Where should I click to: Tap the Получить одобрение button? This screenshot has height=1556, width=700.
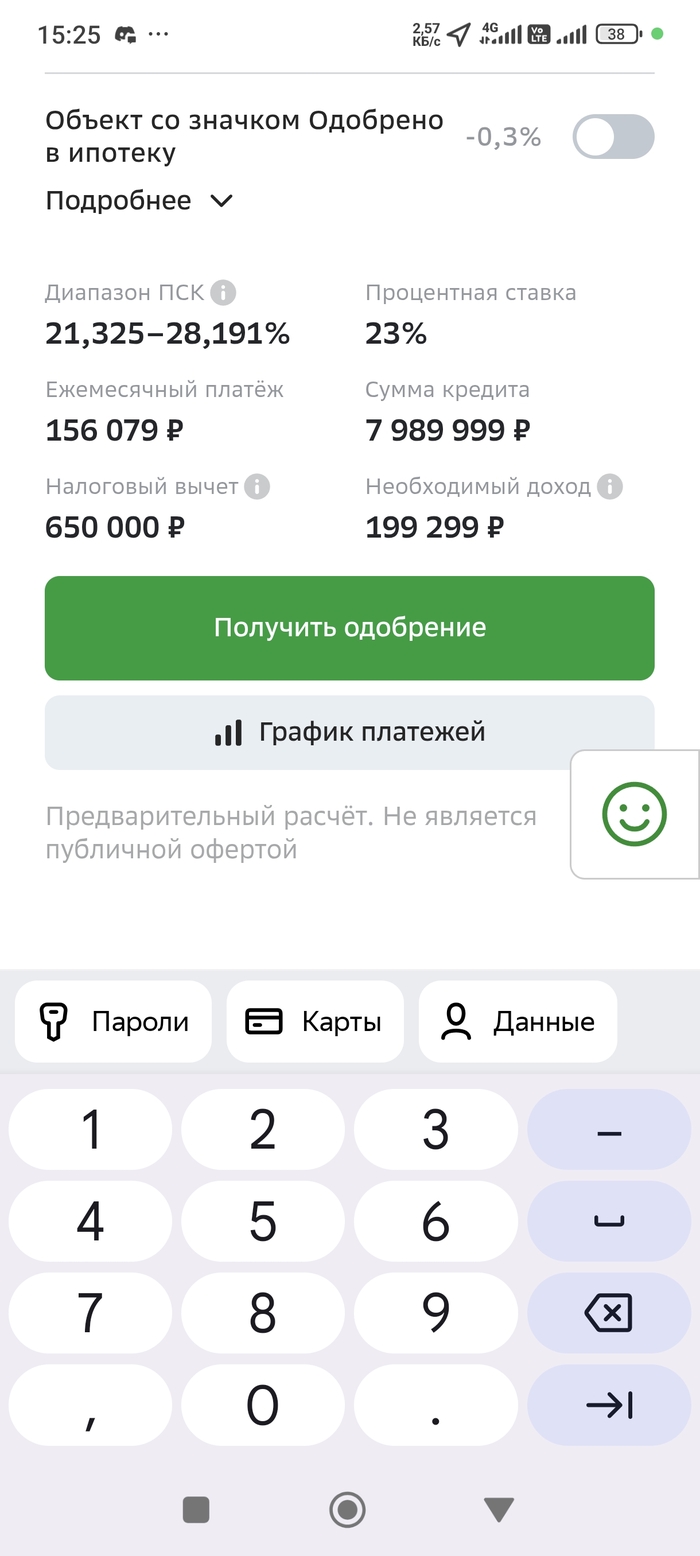(349, 628)
